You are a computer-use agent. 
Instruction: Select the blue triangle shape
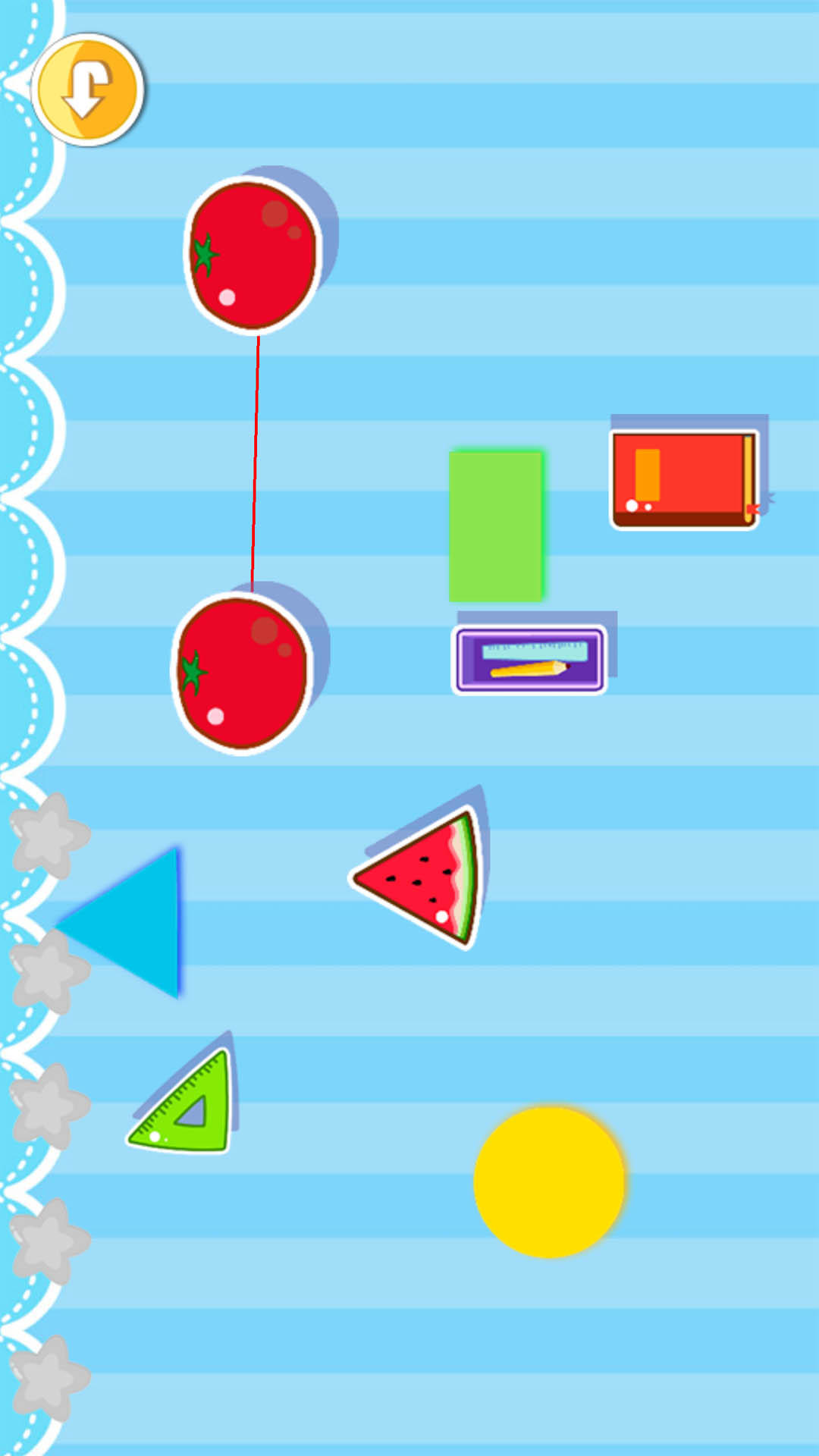pos(135,921)
